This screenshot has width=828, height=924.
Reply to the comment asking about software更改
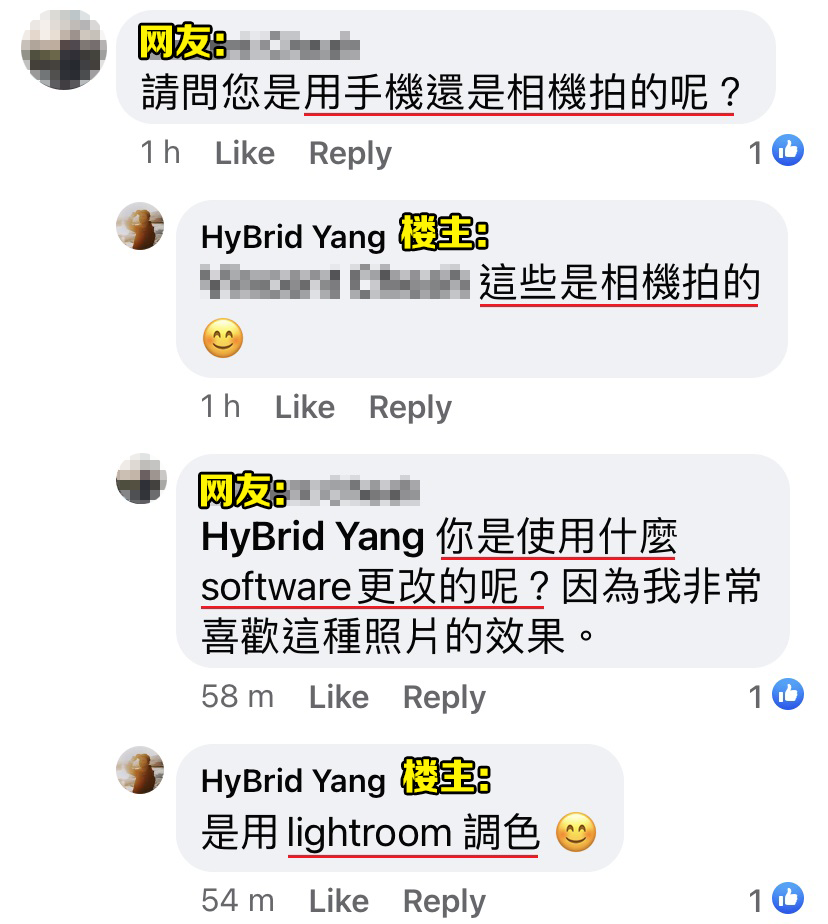(443, 697)
